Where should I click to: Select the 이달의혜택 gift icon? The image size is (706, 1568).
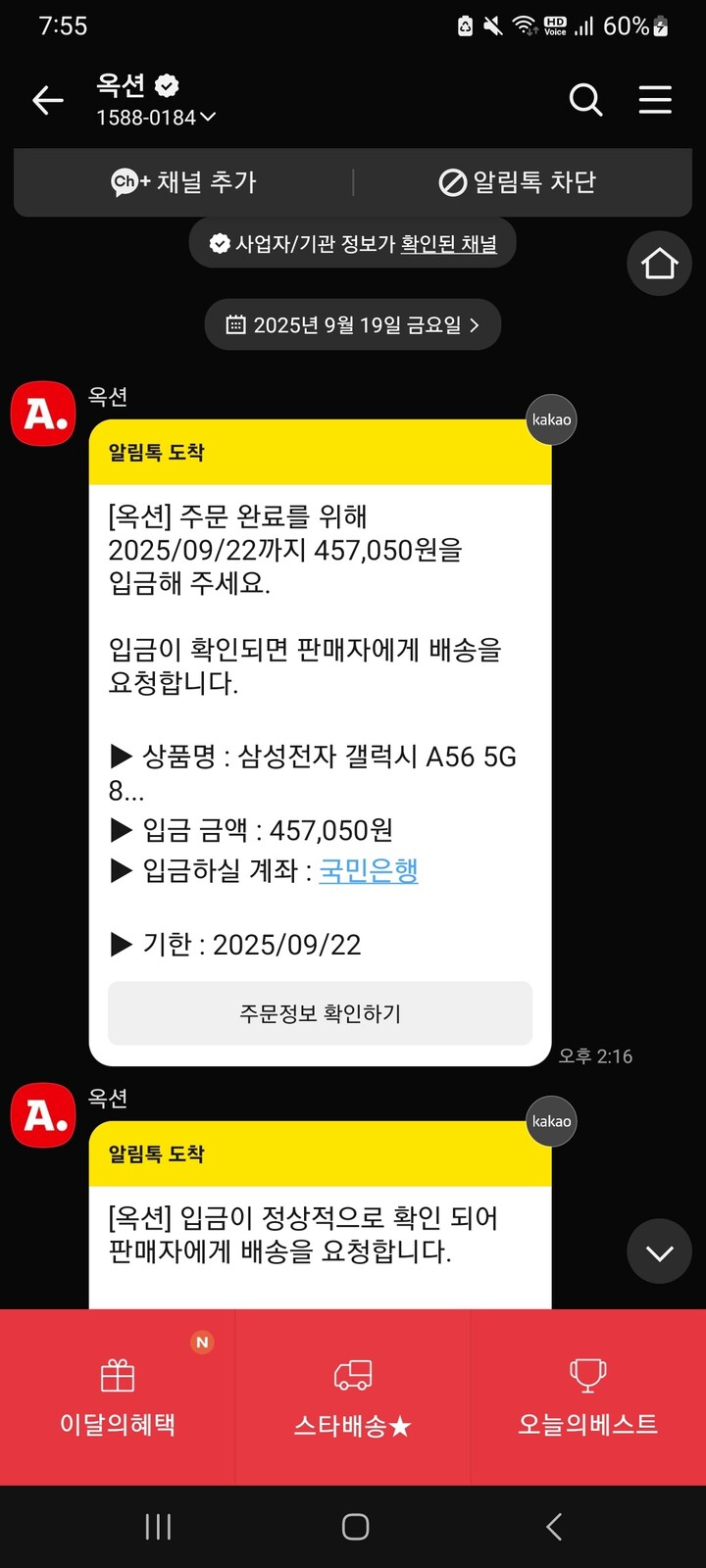[x=118, y=1374]
